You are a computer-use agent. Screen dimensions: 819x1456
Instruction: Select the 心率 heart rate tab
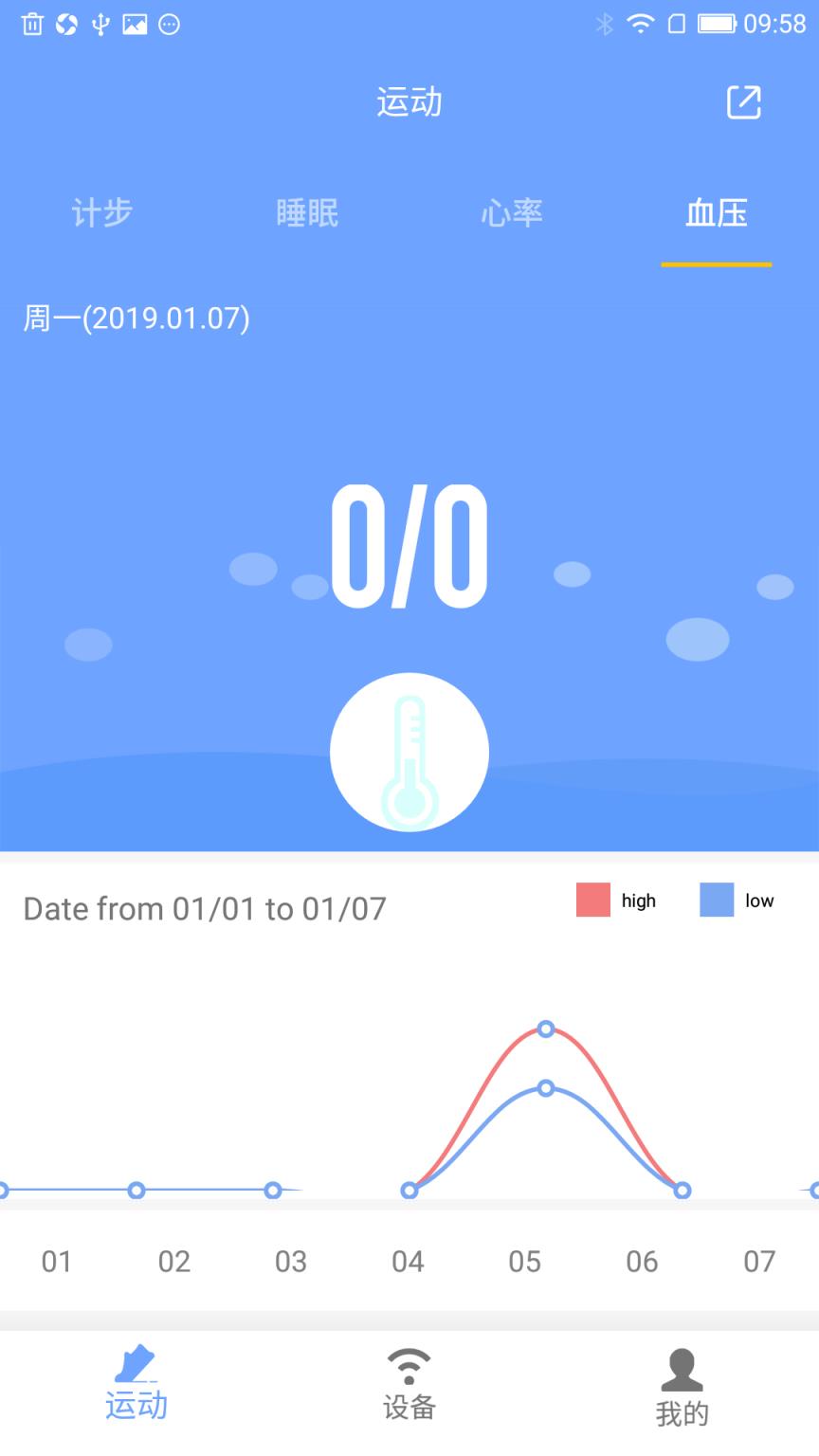coord(512,213)
